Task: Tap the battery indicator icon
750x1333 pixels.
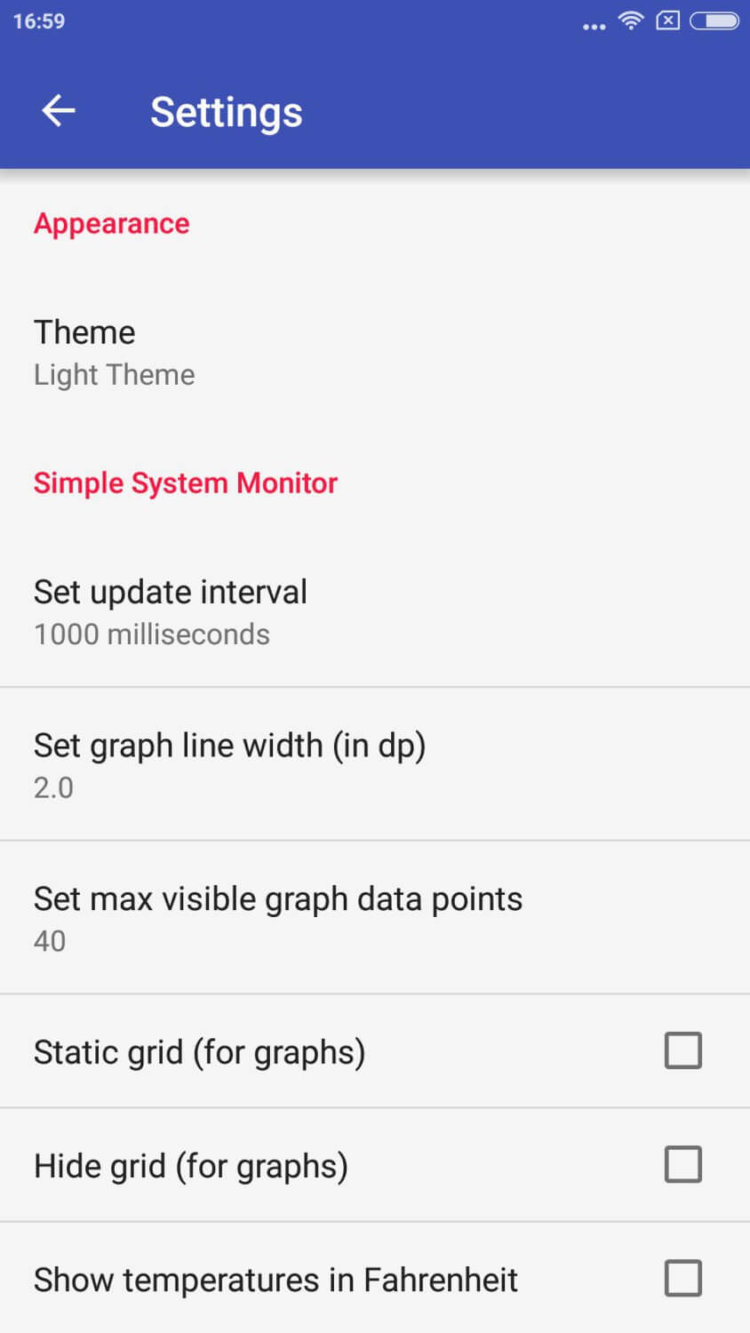Action: point(712,20)
